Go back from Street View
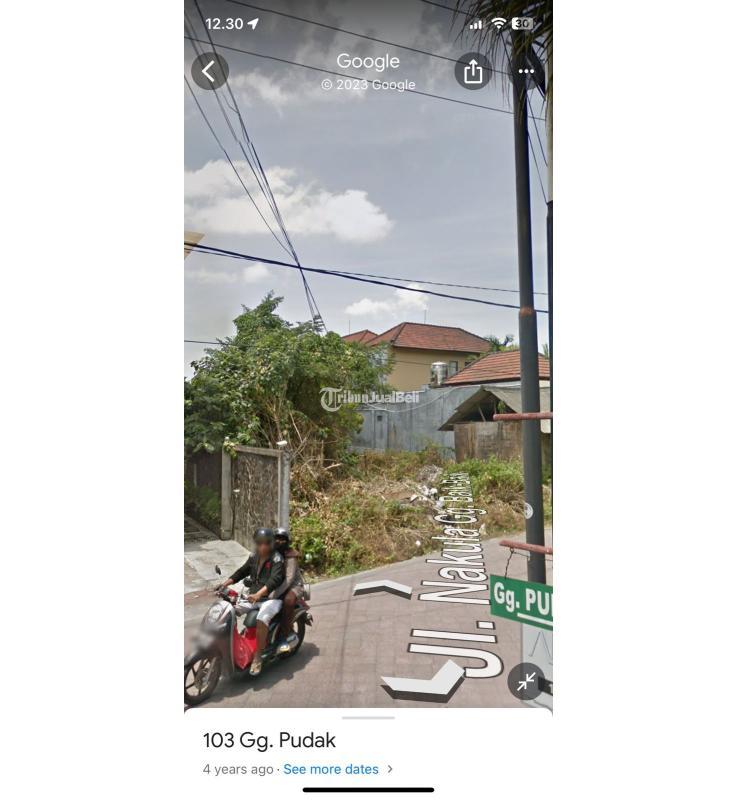 point(209,71)
